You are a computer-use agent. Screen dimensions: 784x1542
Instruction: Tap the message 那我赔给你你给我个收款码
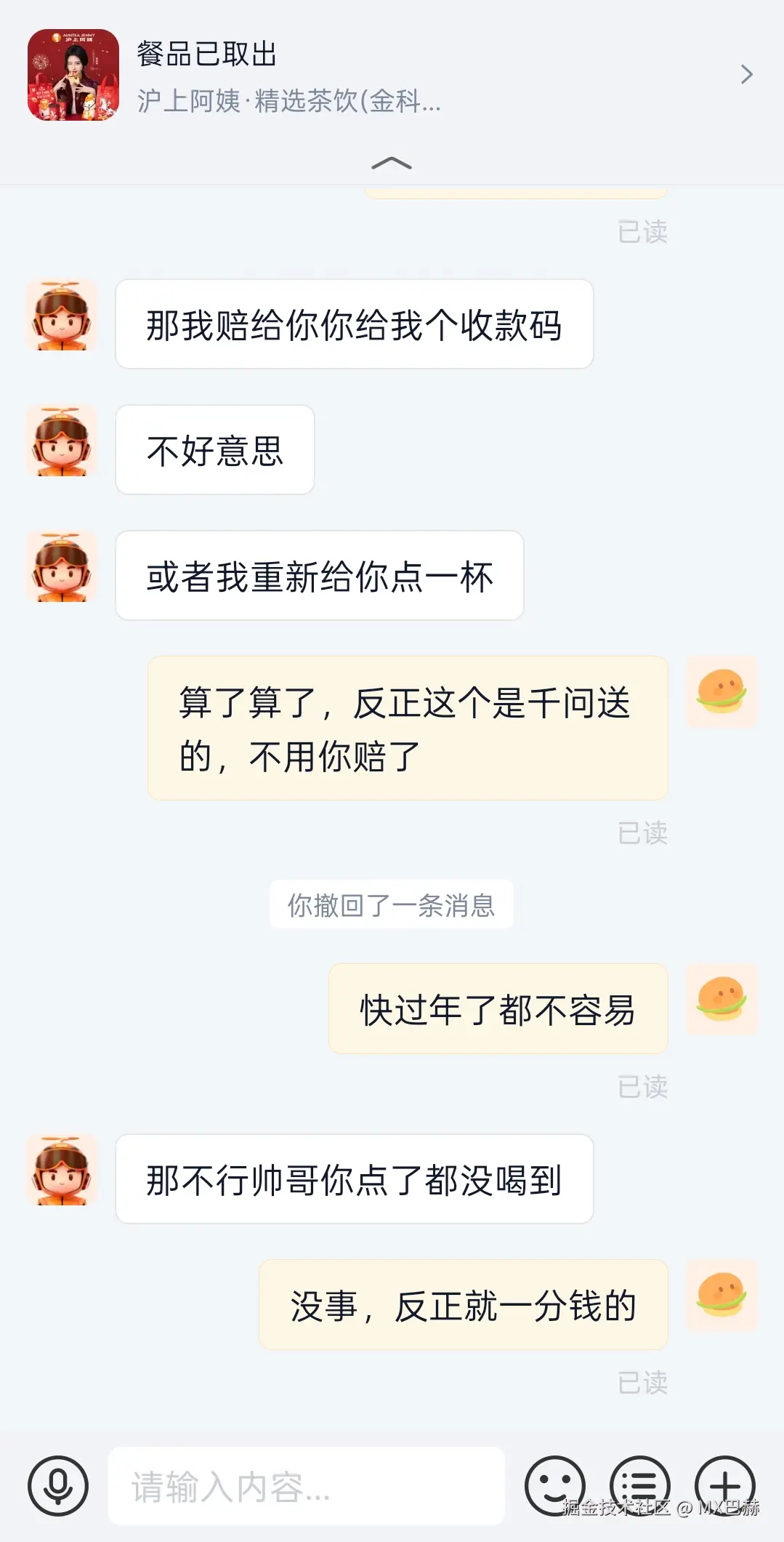353,325
